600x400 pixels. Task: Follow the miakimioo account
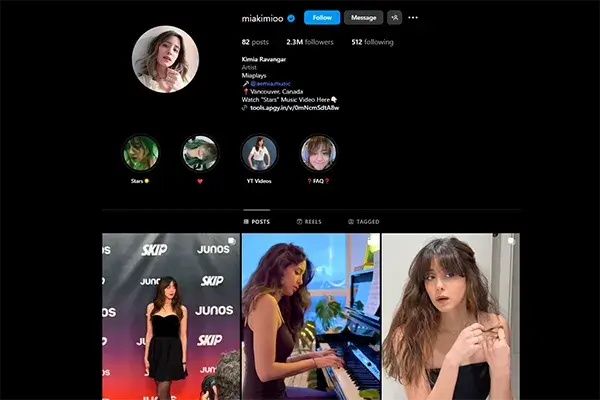click(x=322, y=17)
